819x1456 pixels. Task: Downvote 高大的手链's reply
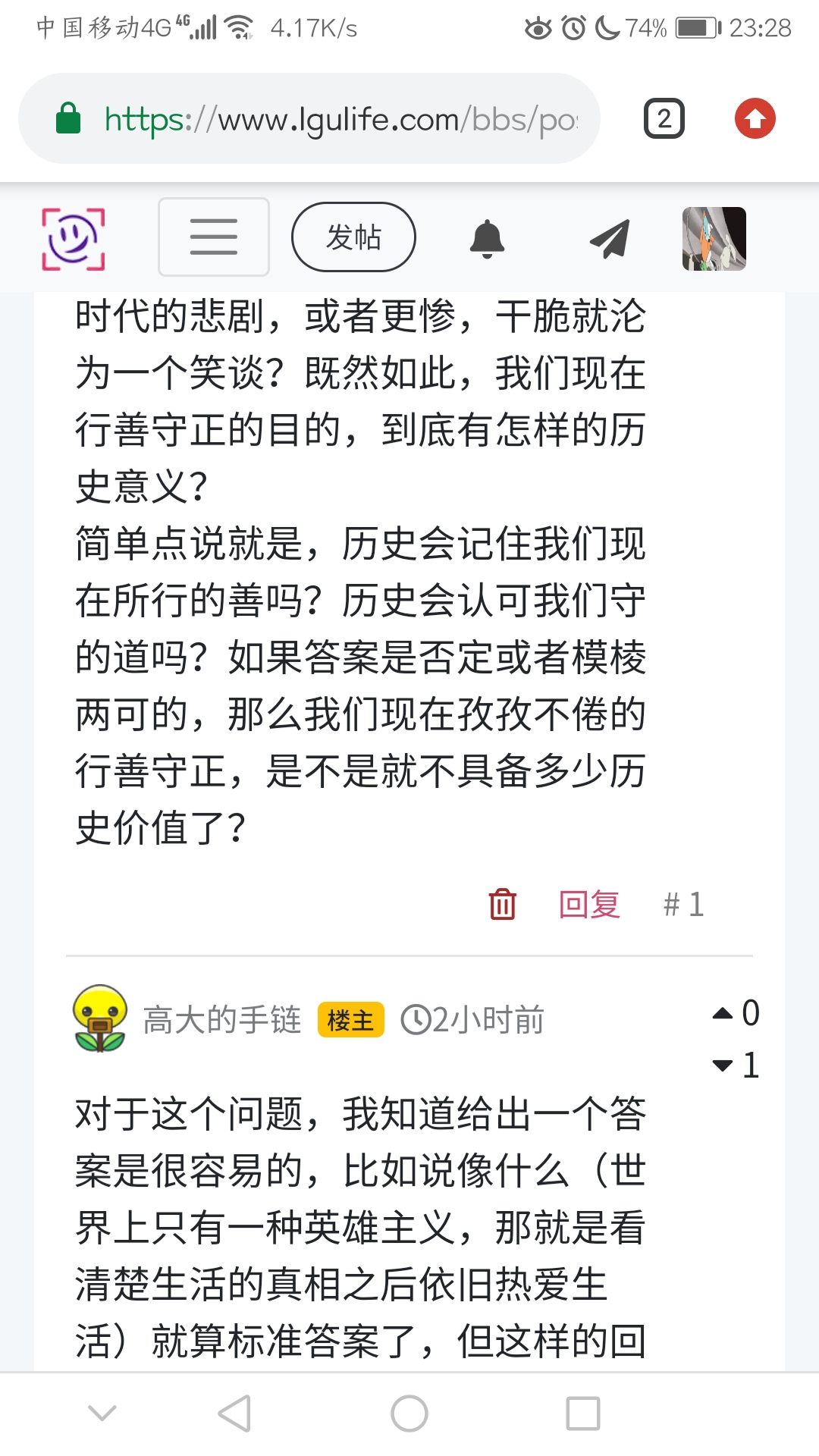click(723, 1065)
